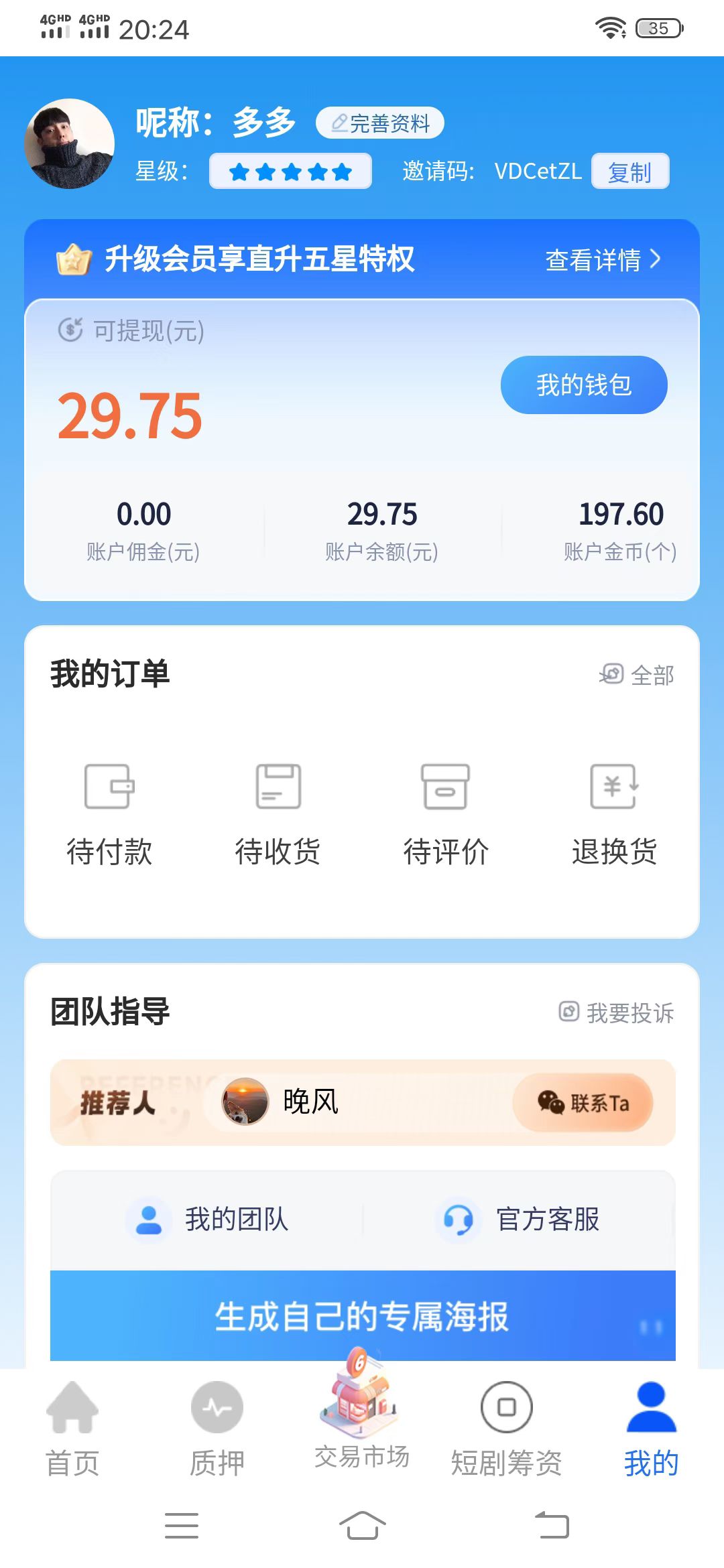Tap 完善资料 to complete profile
Image resolution: width=724 pixels, height=1568 pixels.
pyautogui.click(x=380, y=123)
